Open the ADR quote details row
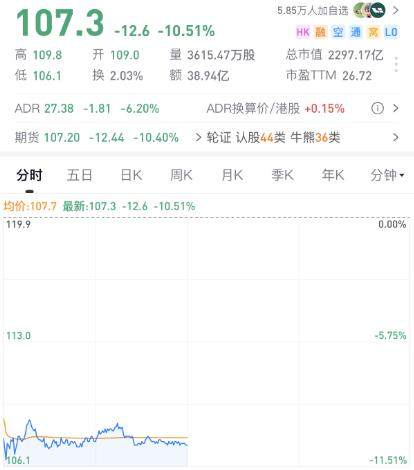 (207, 108)
